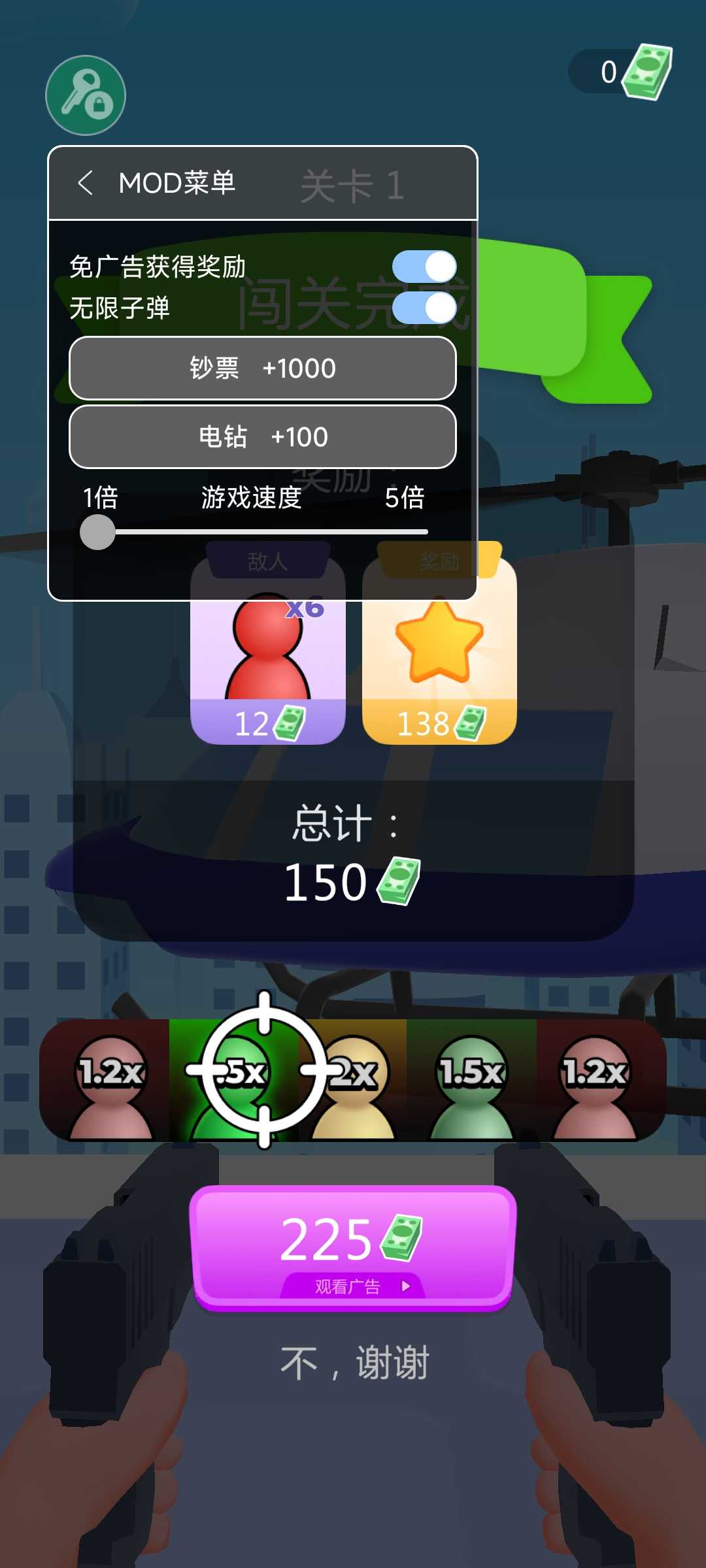Tap the green key-lock MOD icon

pyautogui.click(x=86, y=95)
